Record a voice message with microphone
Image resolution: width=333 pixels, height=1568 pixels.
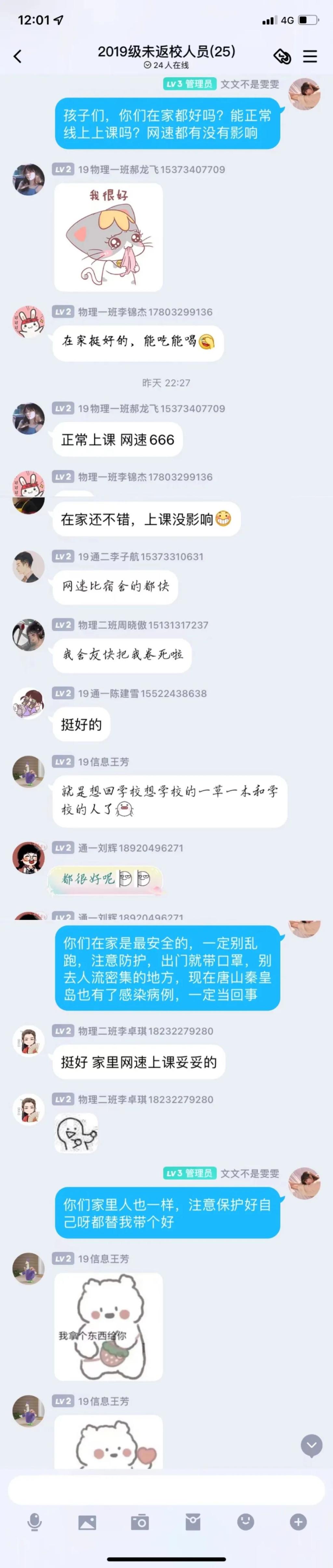pyautogui.click(x=35, y=1522)
